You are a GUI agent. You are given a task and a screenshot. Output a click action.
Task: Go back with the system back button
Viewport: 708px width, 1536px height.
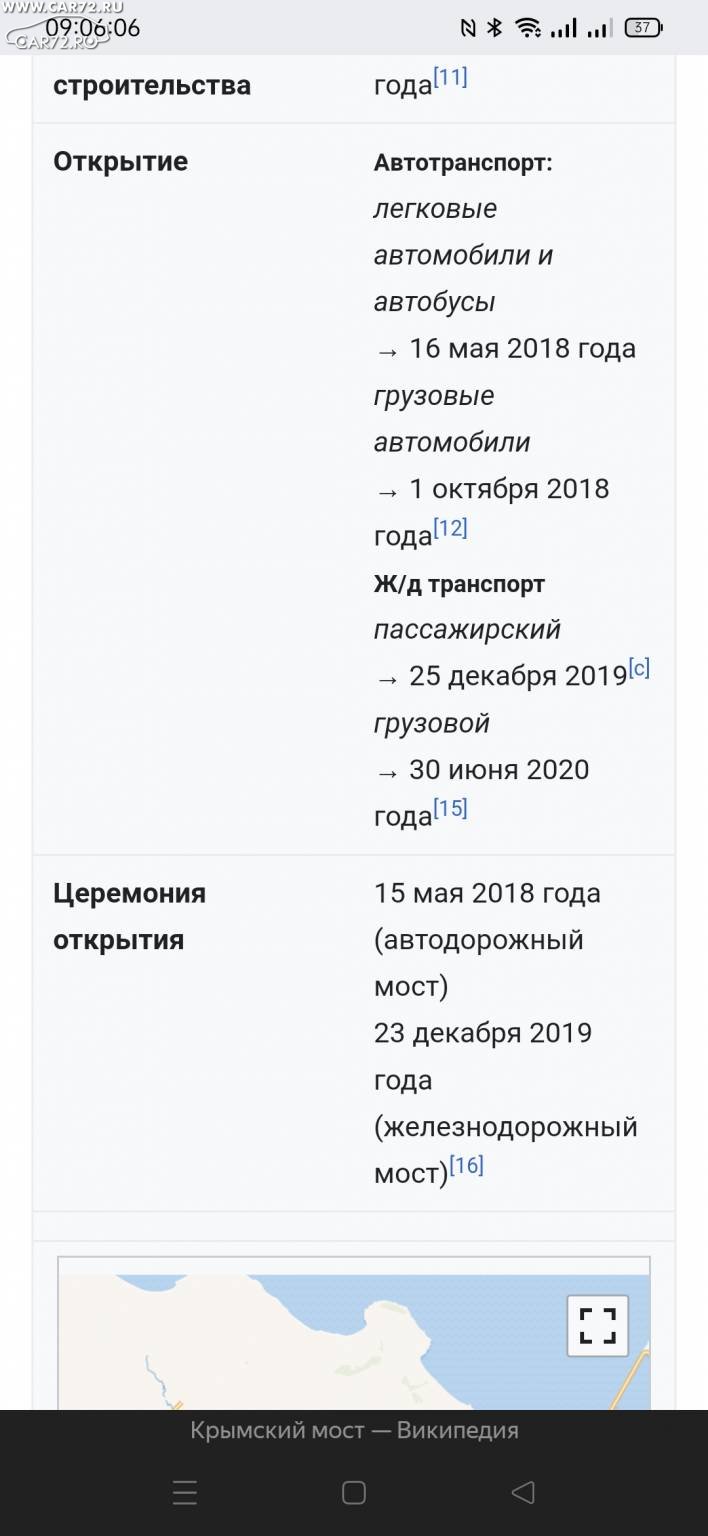(x=522, y=1494)
